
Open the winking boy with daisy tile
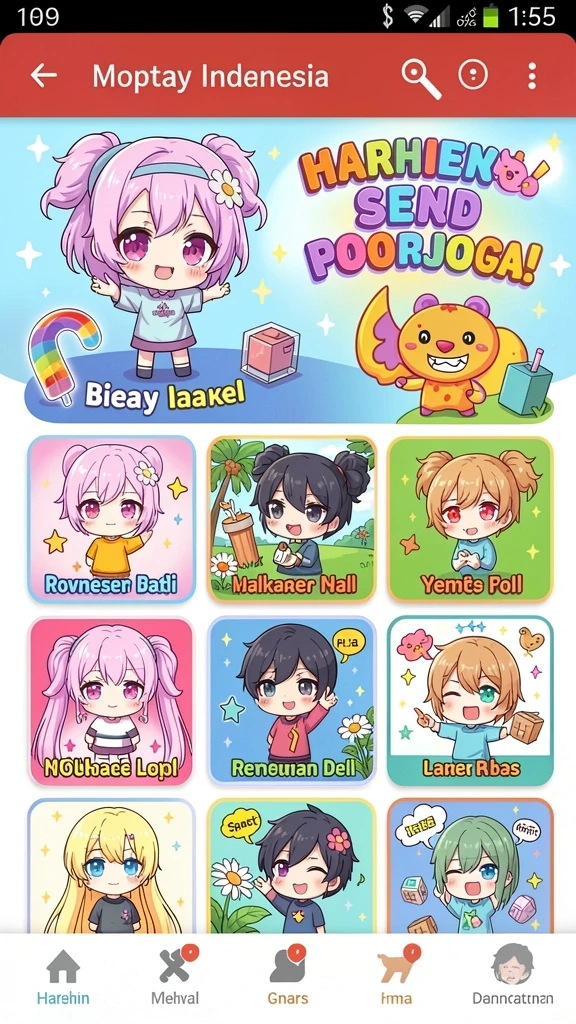[291, 866]
